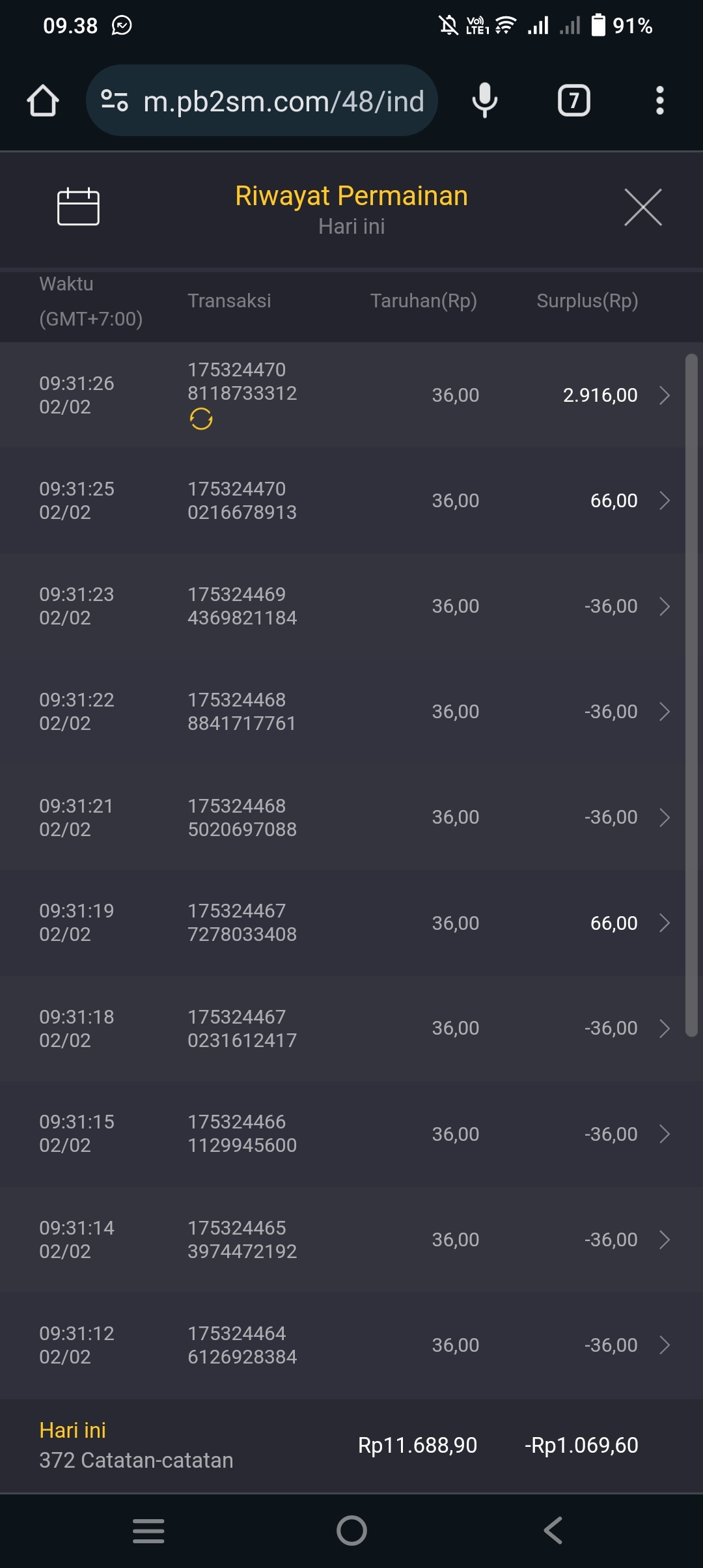Tap the browser home button
The width and height of the screenshot is (703, 1568).
pos(43,101)
